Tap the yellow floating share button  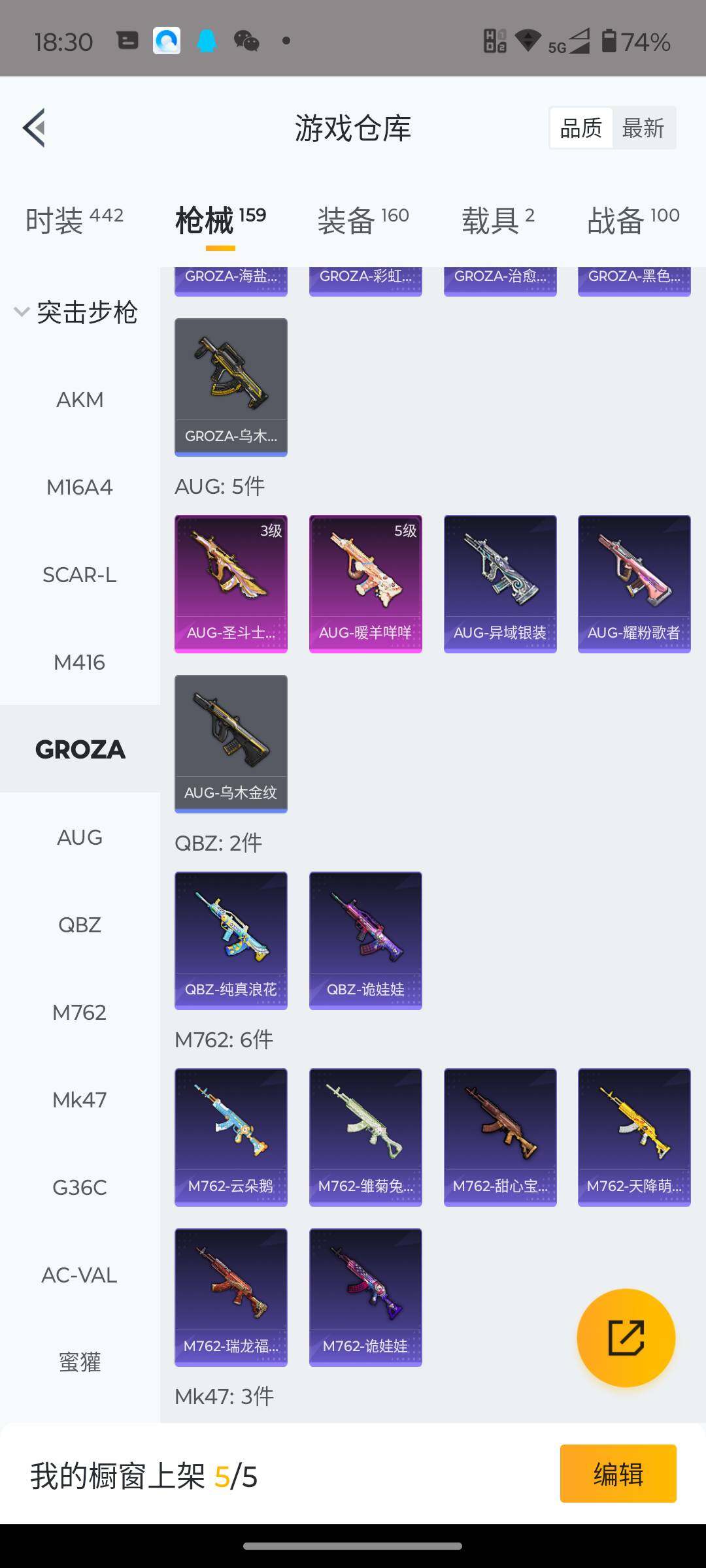626,1337
